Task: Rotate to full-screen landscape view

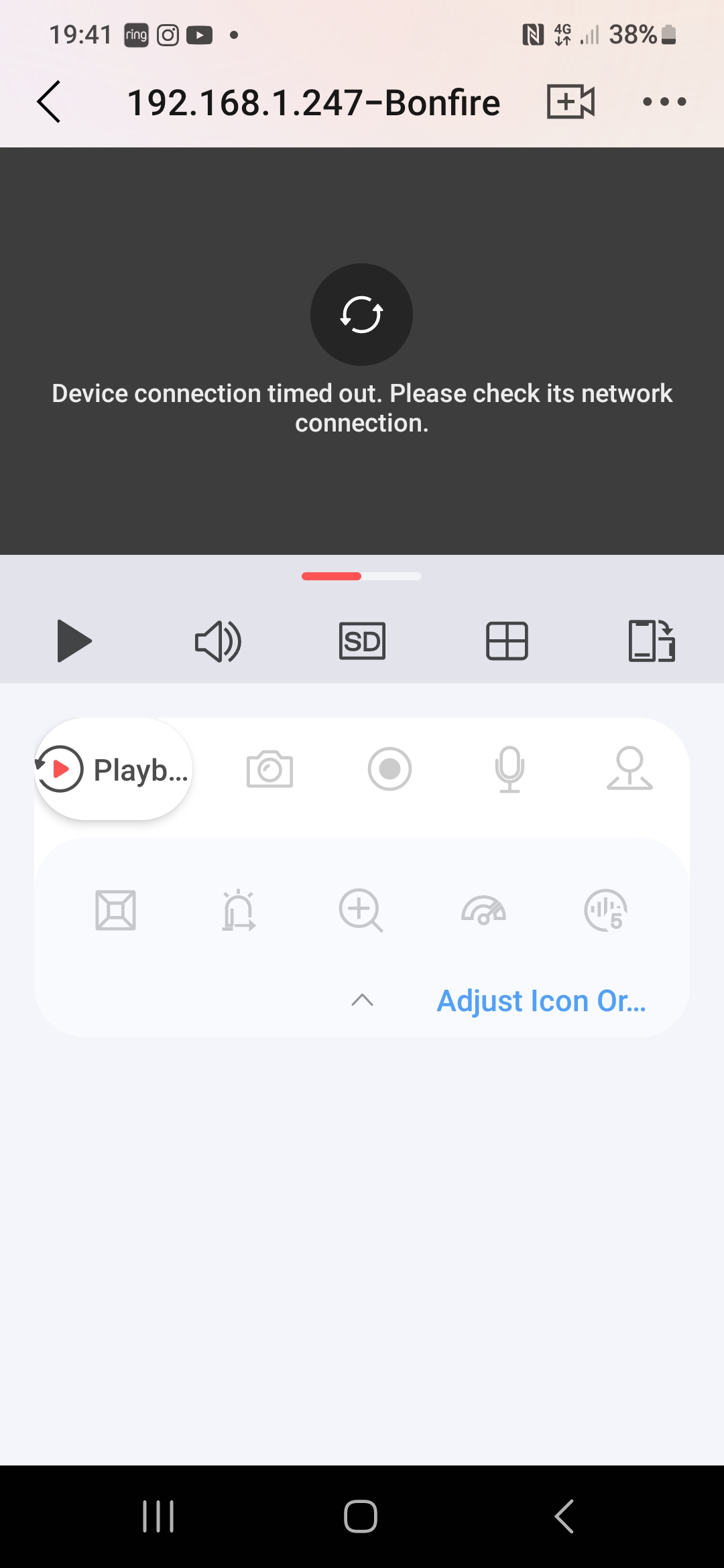Action: (x=651, y=641)
